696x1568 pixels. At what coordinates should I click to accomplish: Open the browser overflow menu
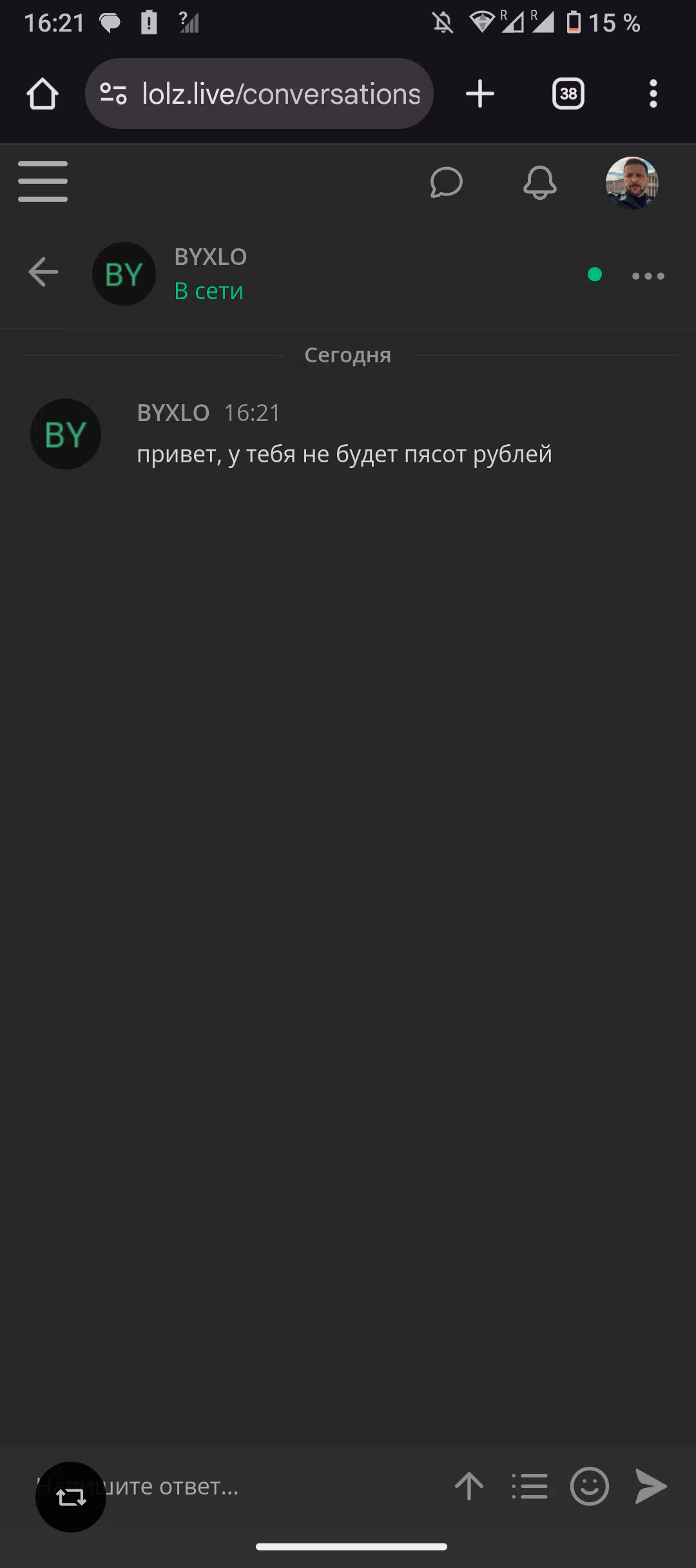point(653,94)
